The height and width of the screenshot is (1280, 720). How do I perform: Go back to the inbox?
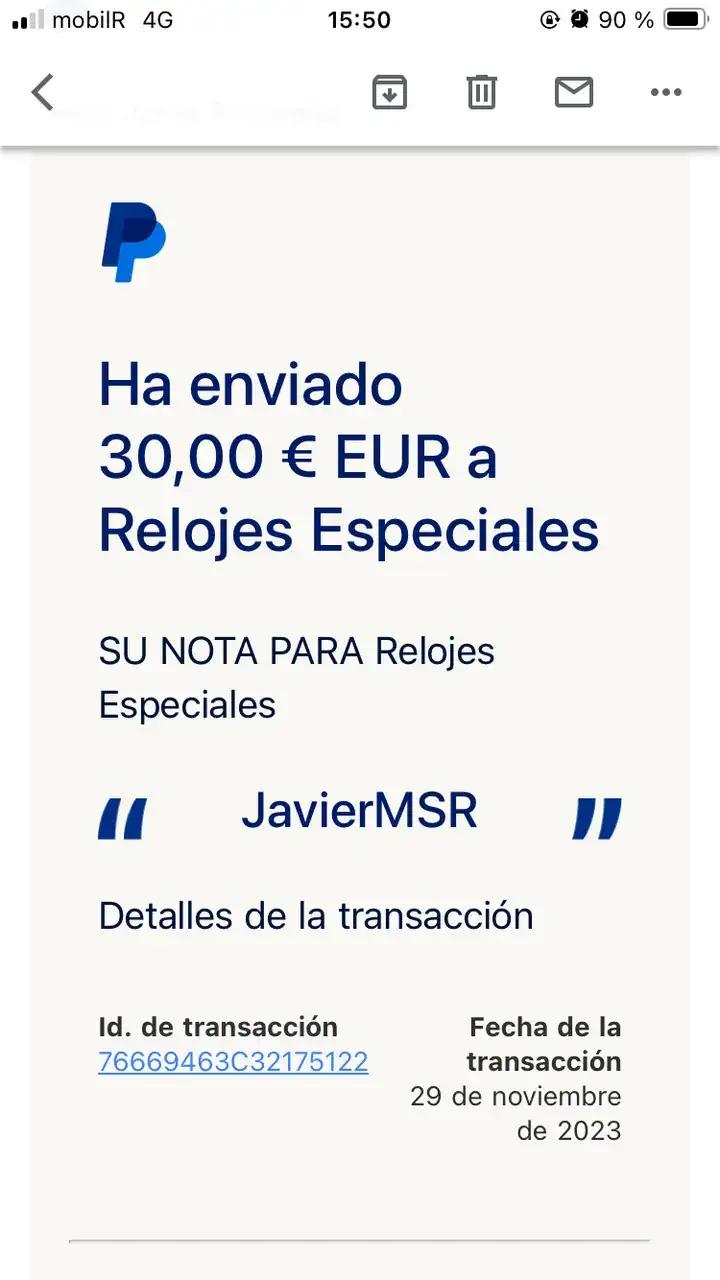coord(42,92)
